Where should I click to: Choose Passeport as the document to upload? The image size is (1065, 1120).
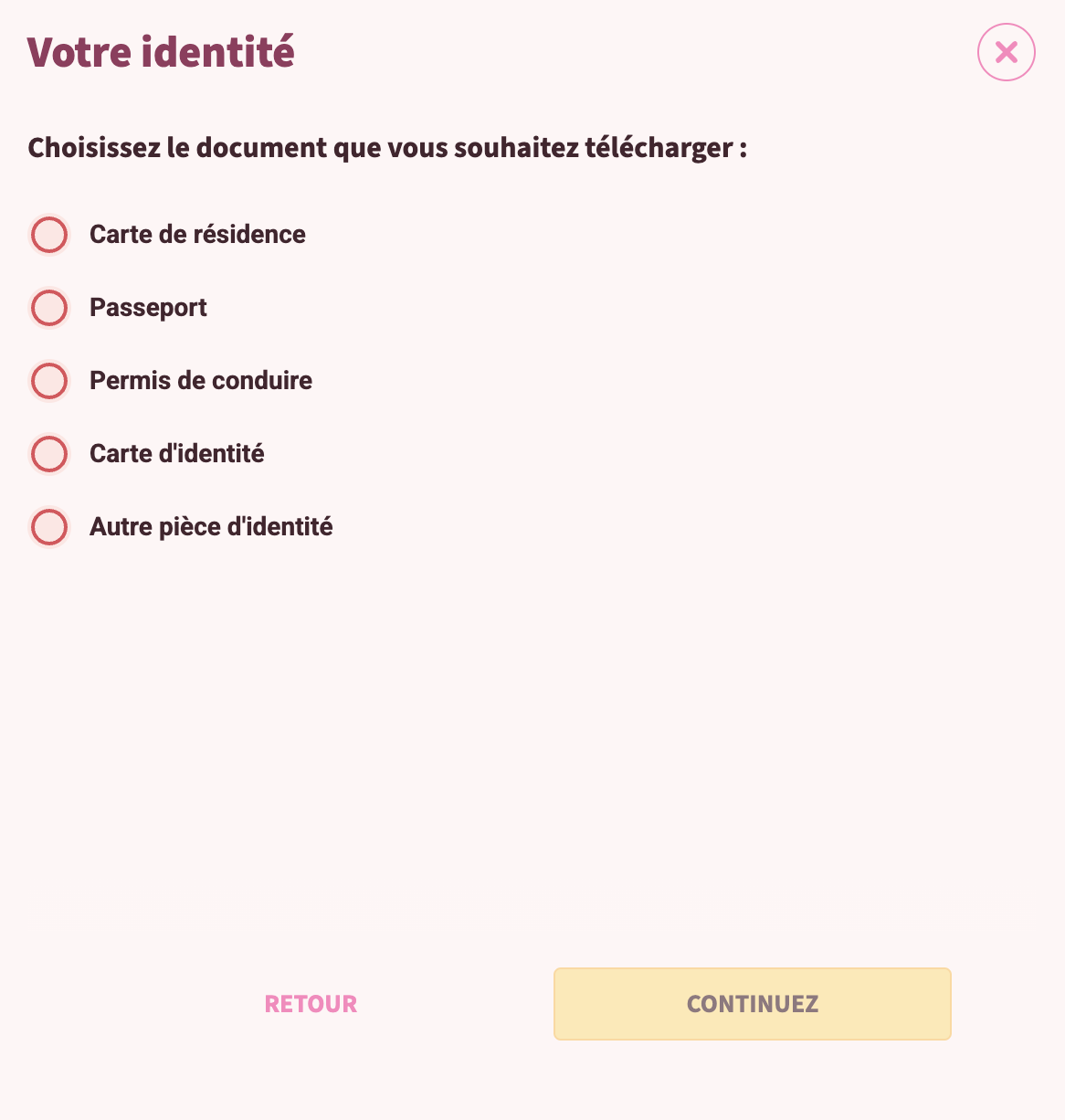click(x=48, y=308)
